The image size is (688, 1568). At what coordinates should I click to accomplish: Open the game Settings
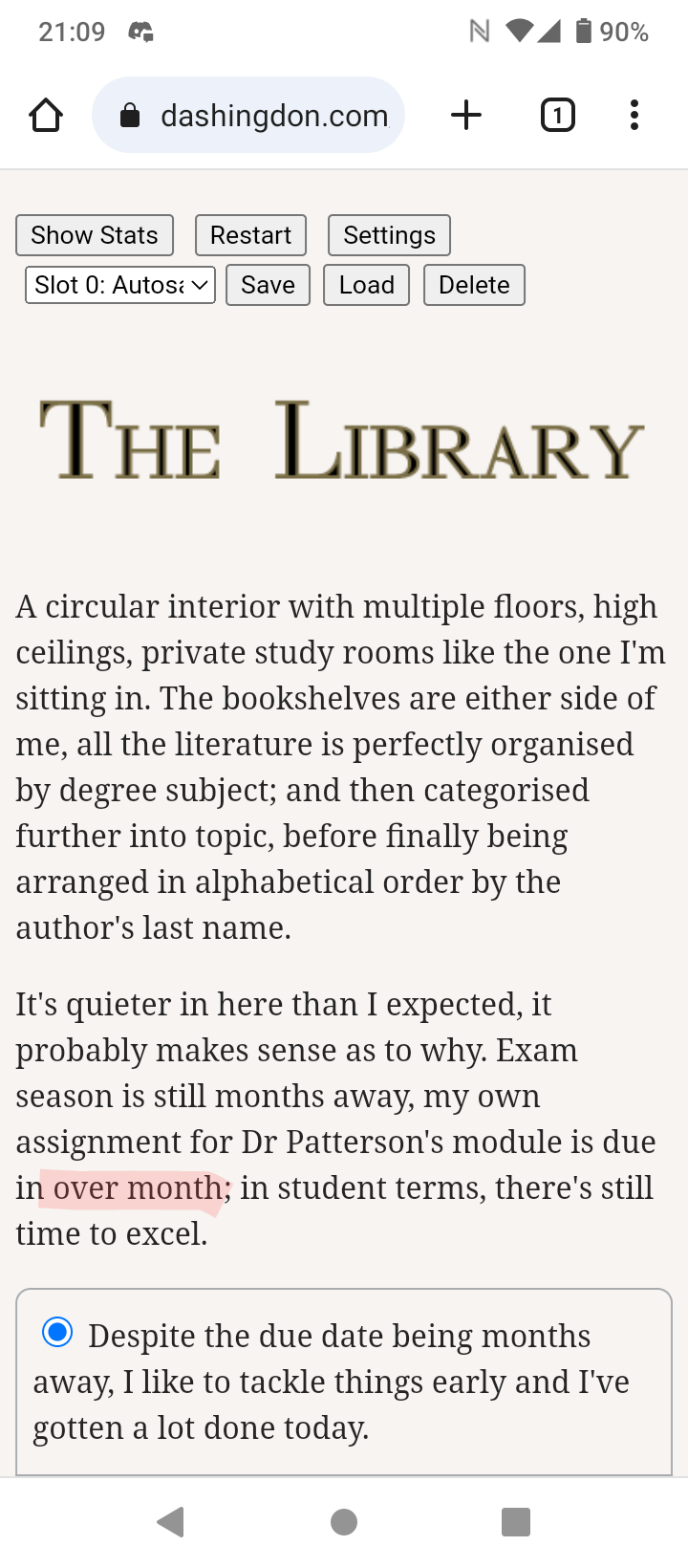pyautogui.click(x=389, y=235)
